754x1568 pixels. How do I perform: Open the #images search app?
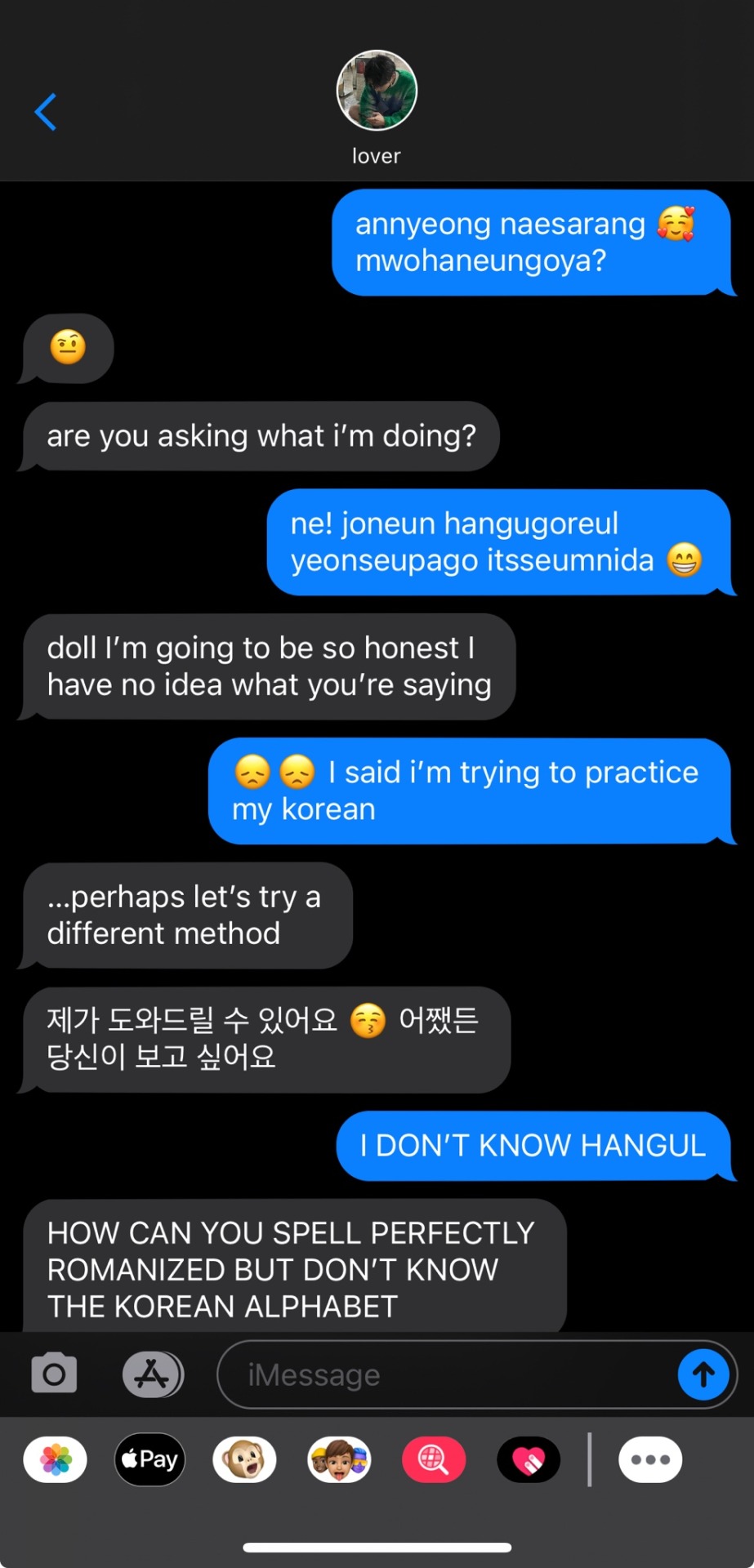[434, 1459]
